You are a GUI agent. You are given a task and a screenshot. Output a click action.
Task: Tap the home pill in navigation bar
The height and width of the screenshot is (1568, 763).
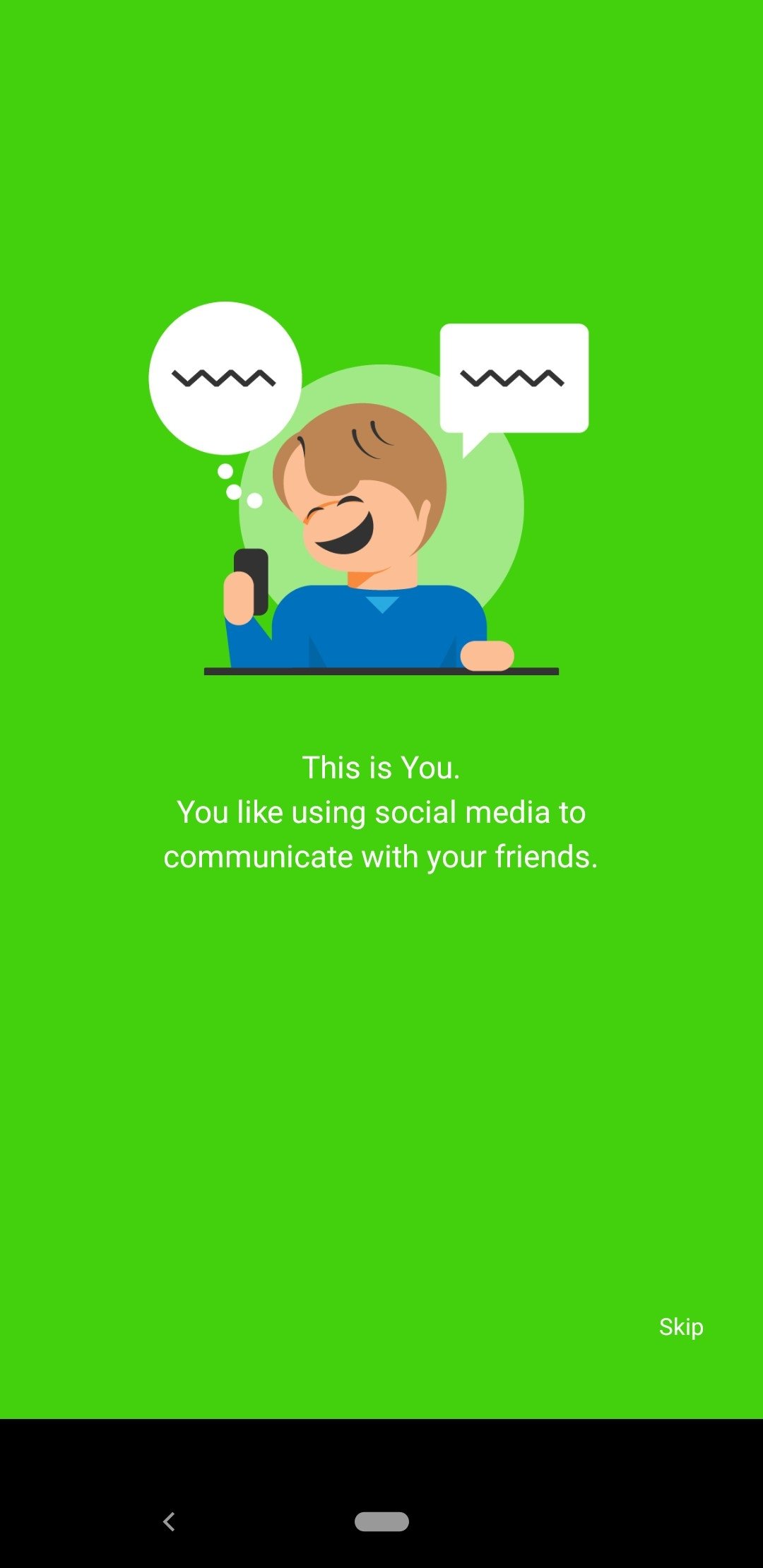tap(381, 1521)
